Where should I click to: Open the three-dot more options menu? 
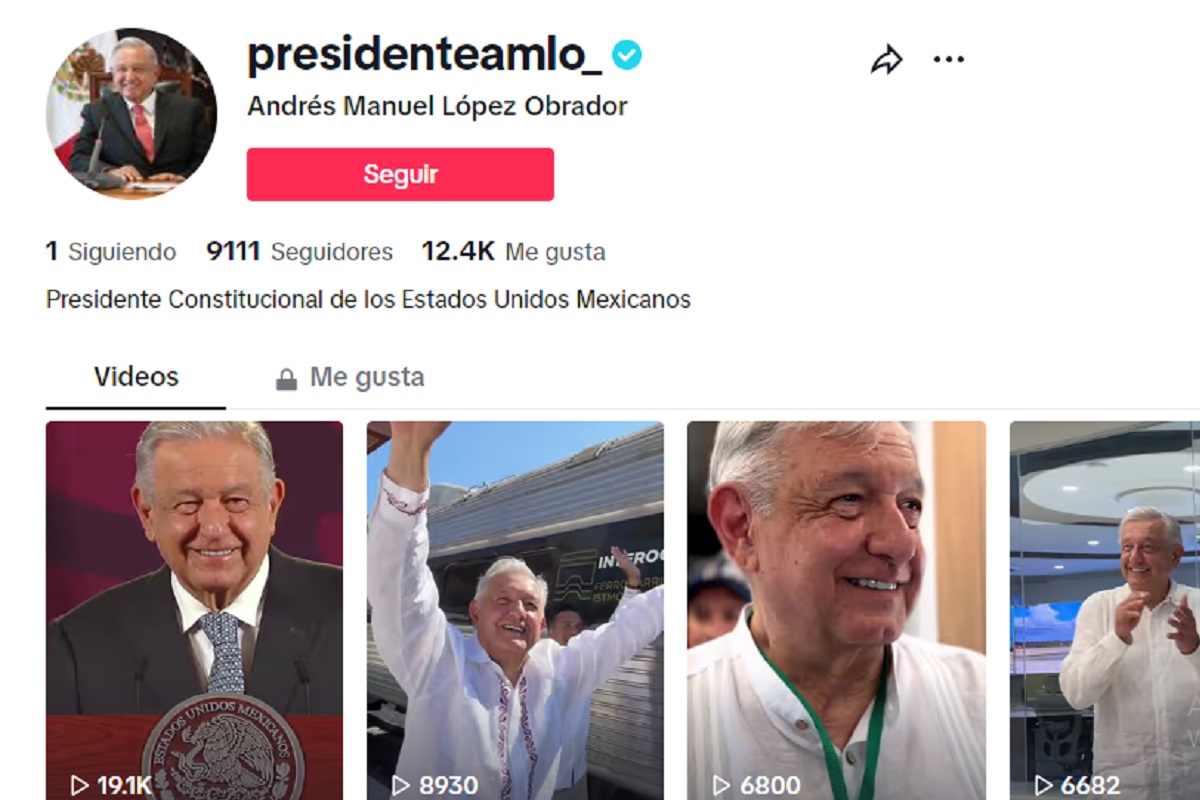click(x=948, y=60)
